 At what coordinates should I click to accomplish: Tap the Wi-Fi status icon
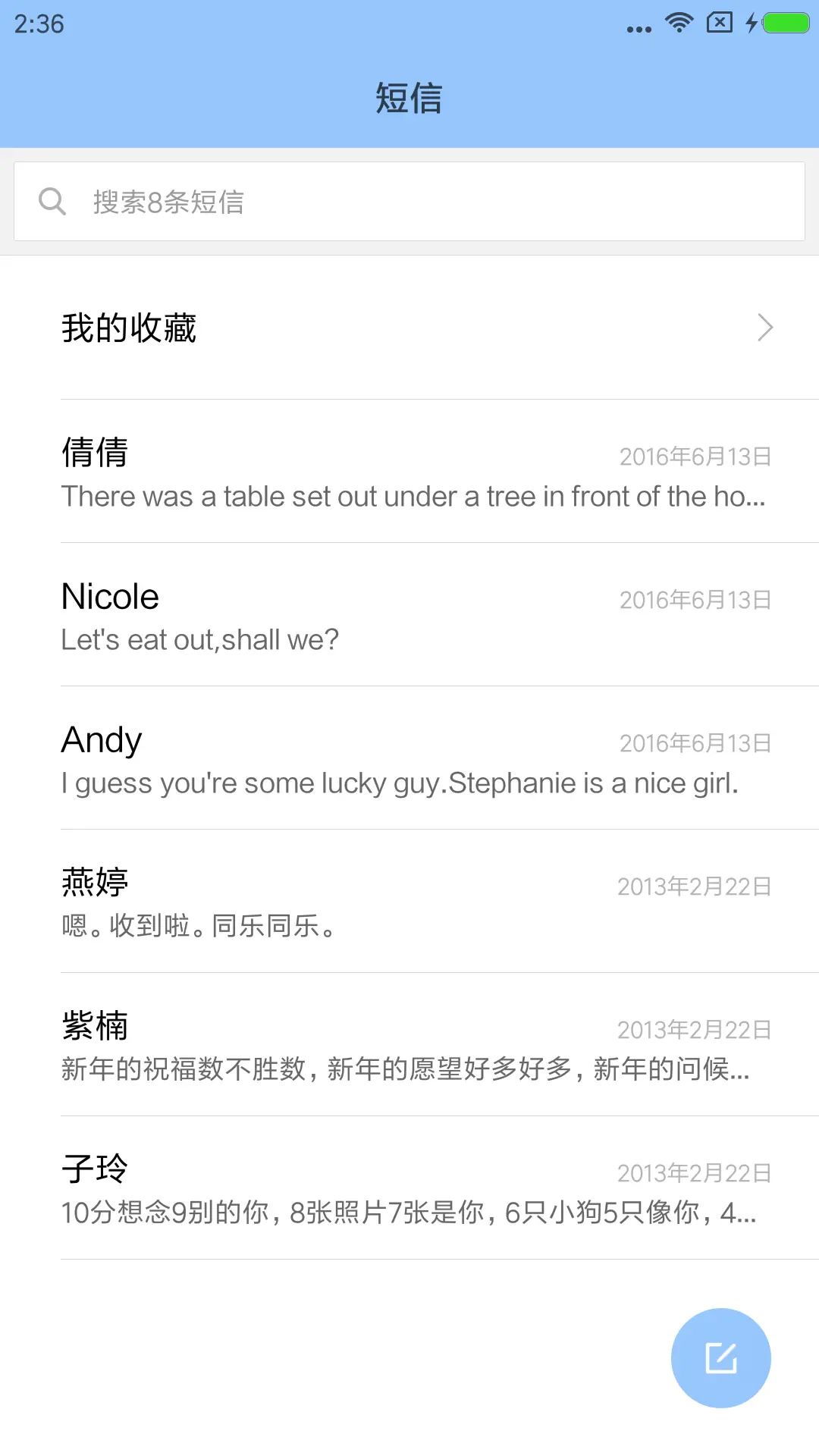pyautogui.click(x=679, y=23)
